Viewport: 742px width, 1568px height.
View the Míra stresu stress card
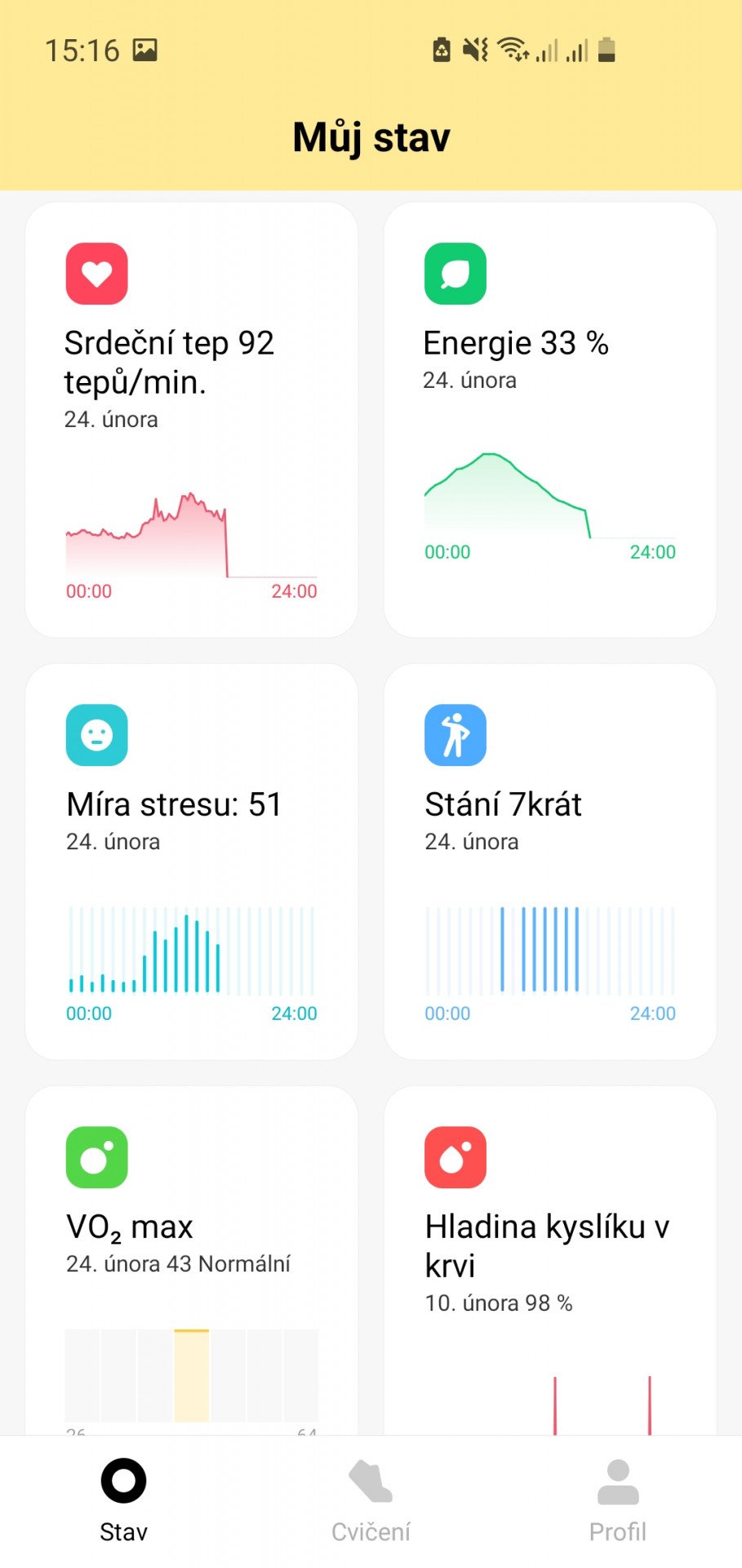pyautogui.click(x=191, y=862)
